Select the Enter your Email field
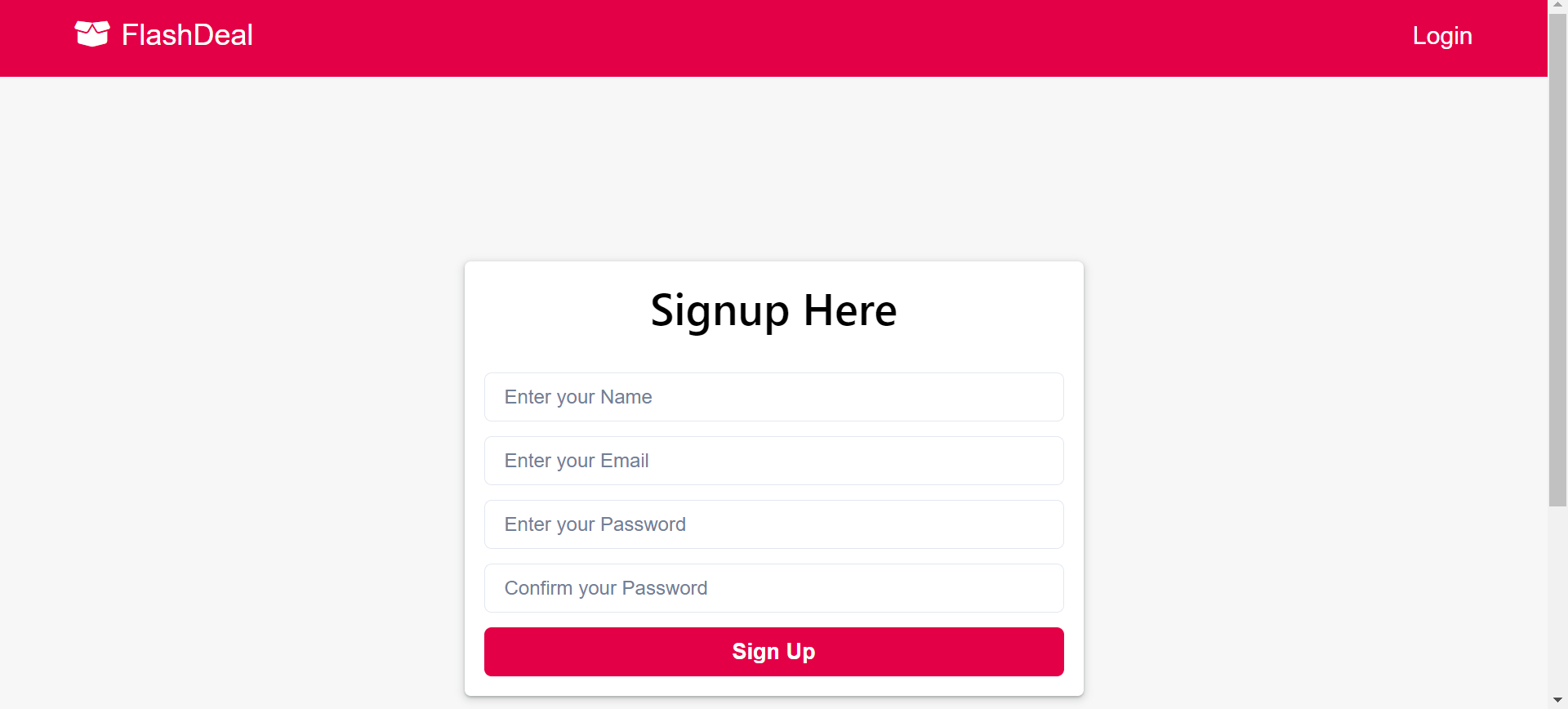1568x709 pixels. [773, 461]
